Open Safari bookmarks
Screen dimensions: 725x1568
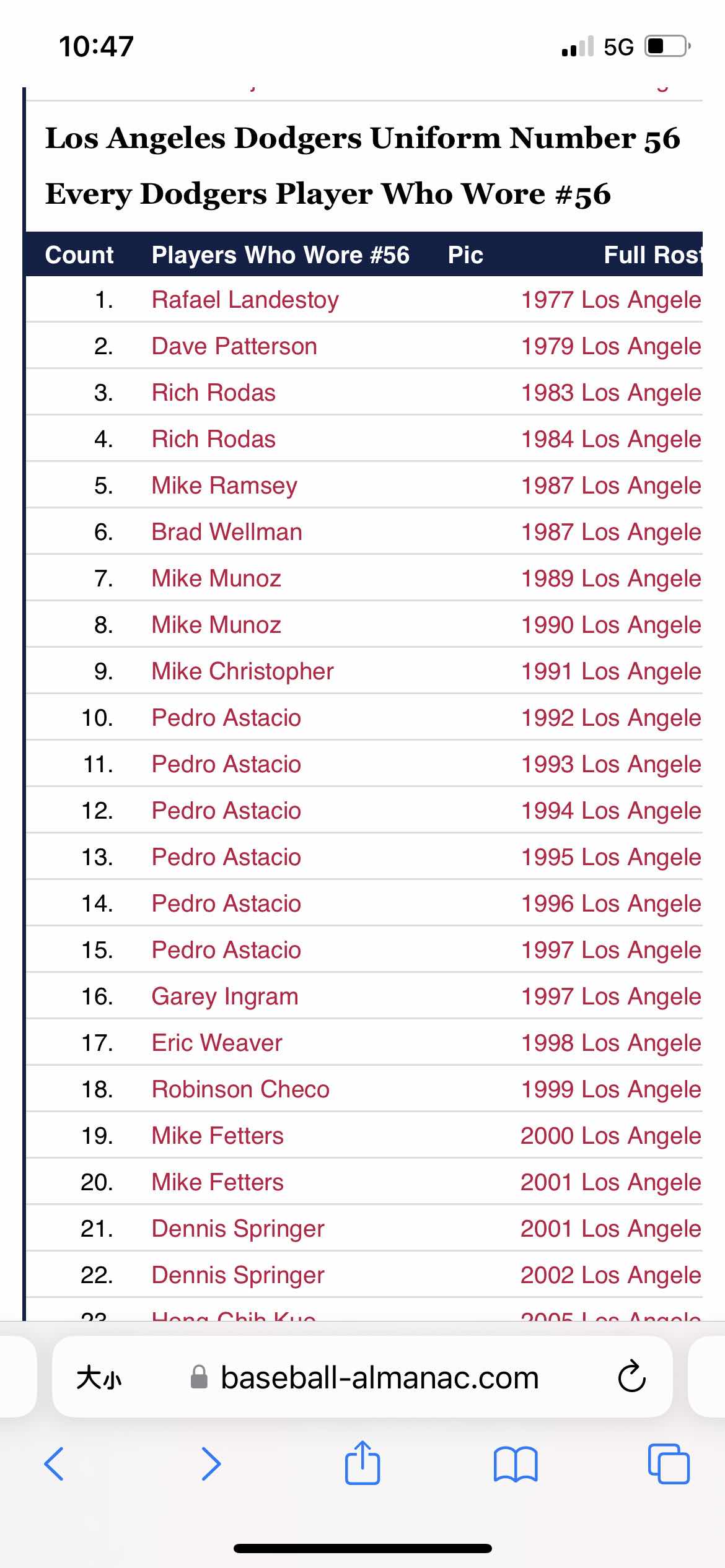click(516, 1464)
